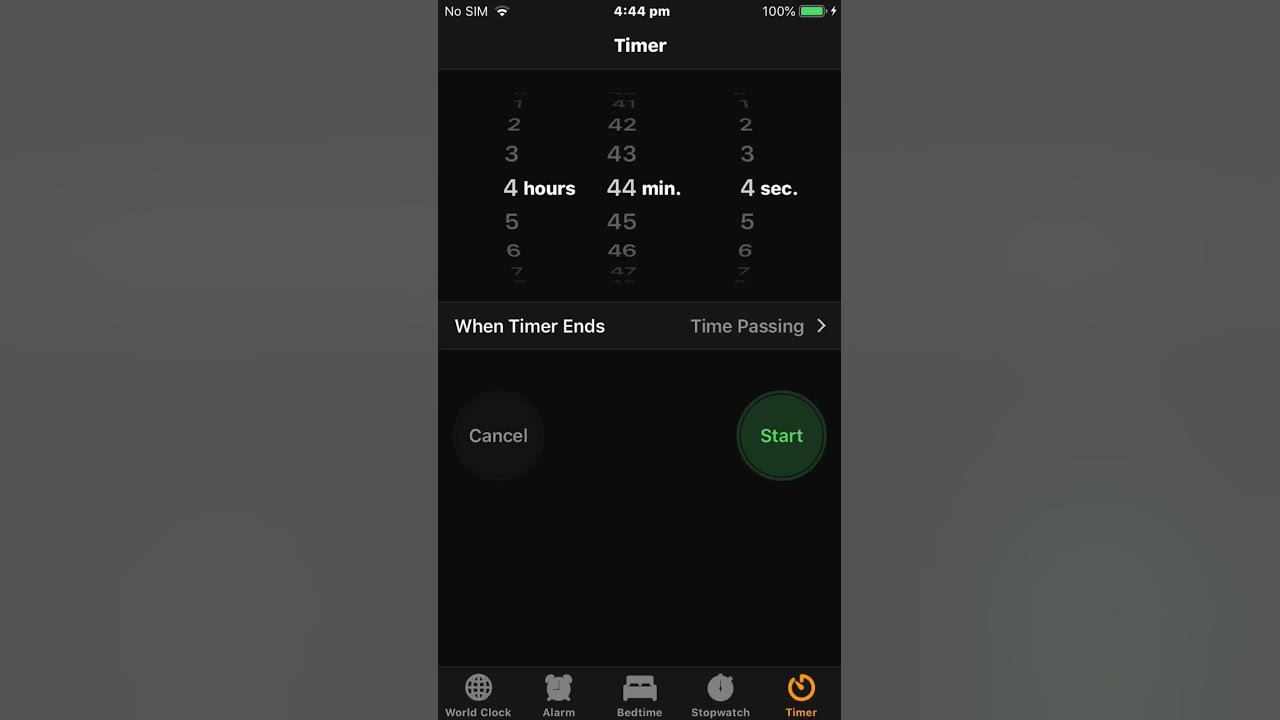Go to the Alarm tab
1280x720 pixels.
click(x=559, y=695)
